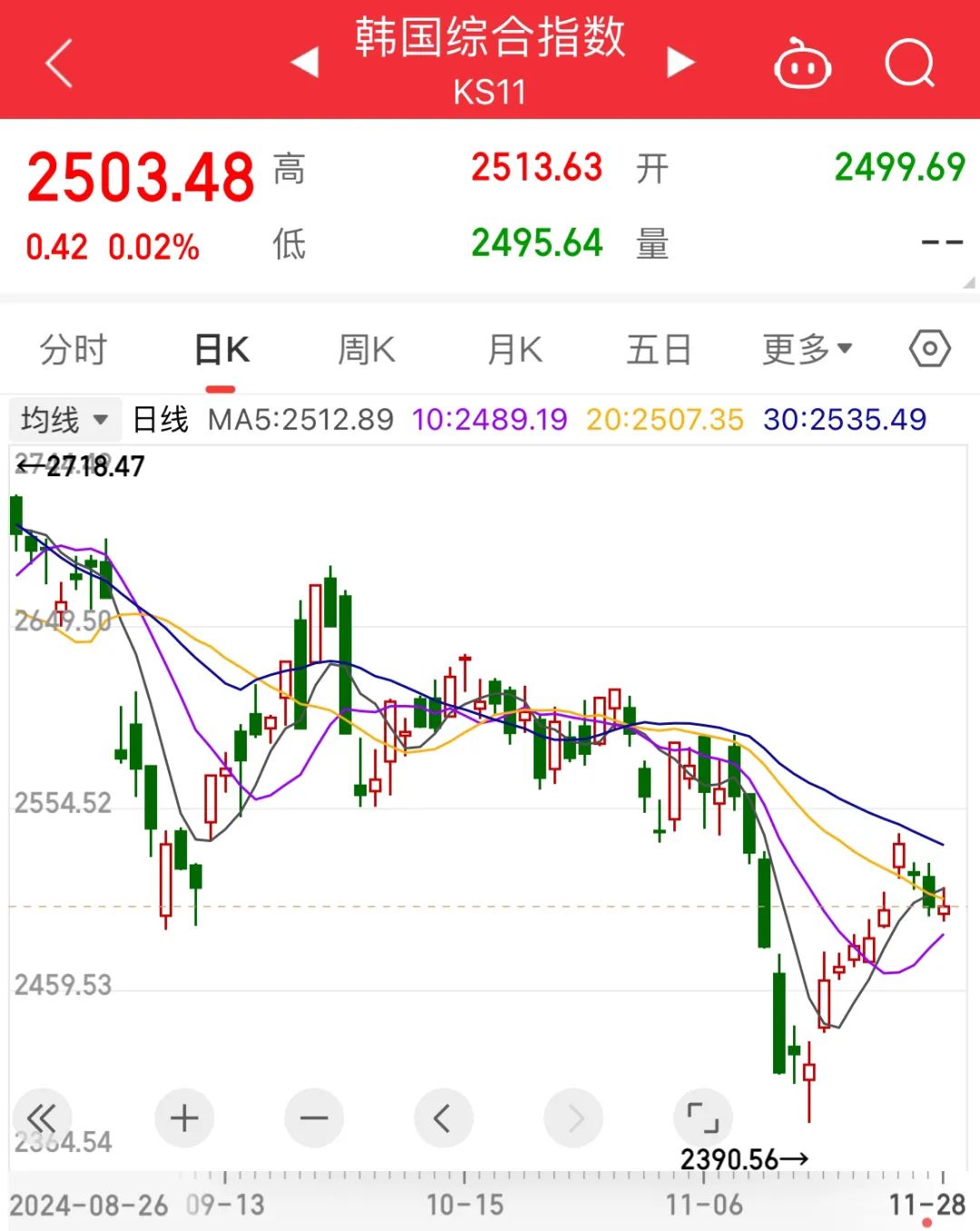Pan the chart left using the left arrow icon
980x1231 pixels.
444,1118
